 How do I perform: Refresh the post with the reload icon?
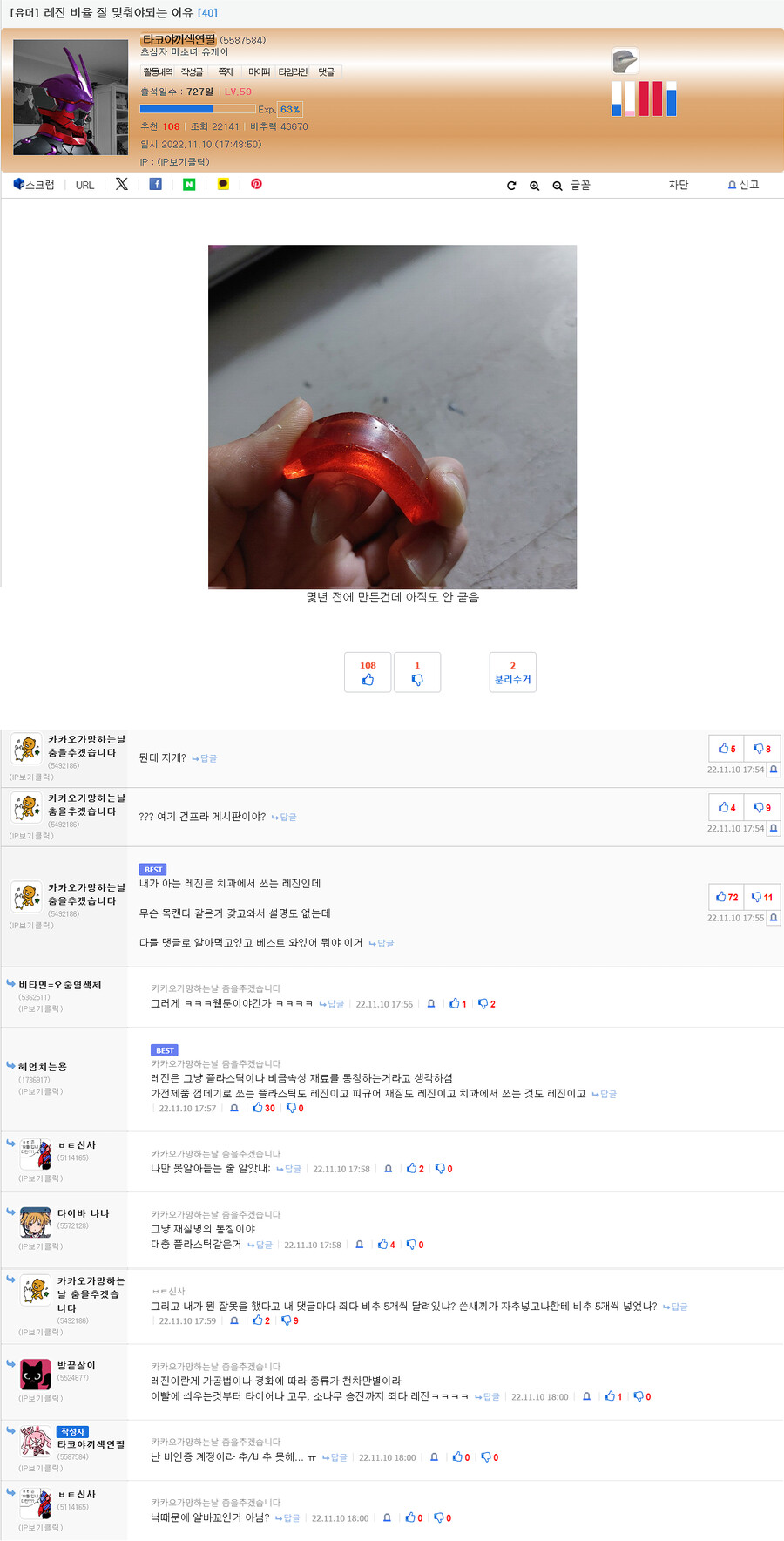point(511,185)
